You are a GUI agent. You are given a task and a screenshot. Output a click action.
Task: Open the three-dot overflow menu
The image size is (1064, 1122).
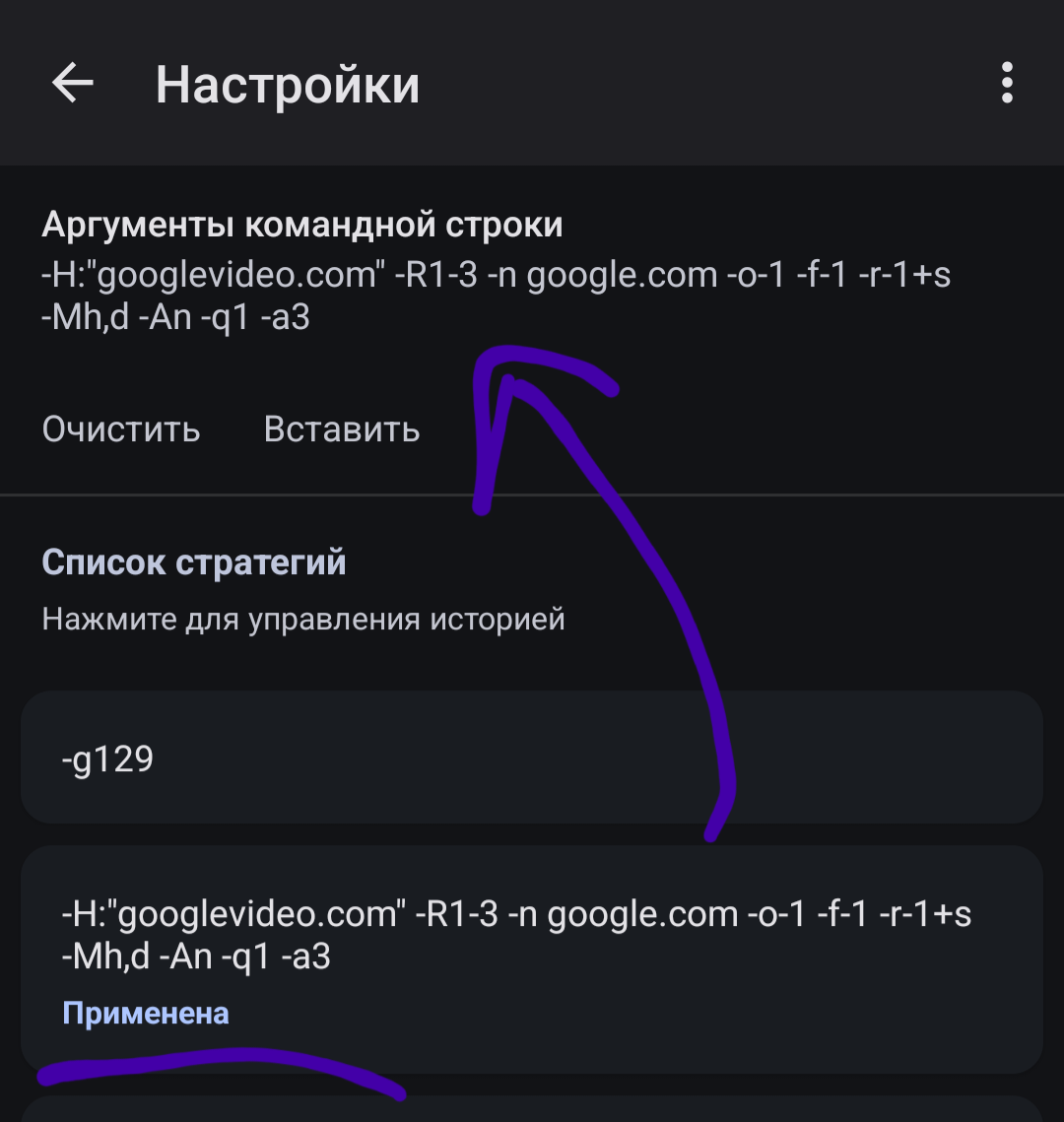1006,84
